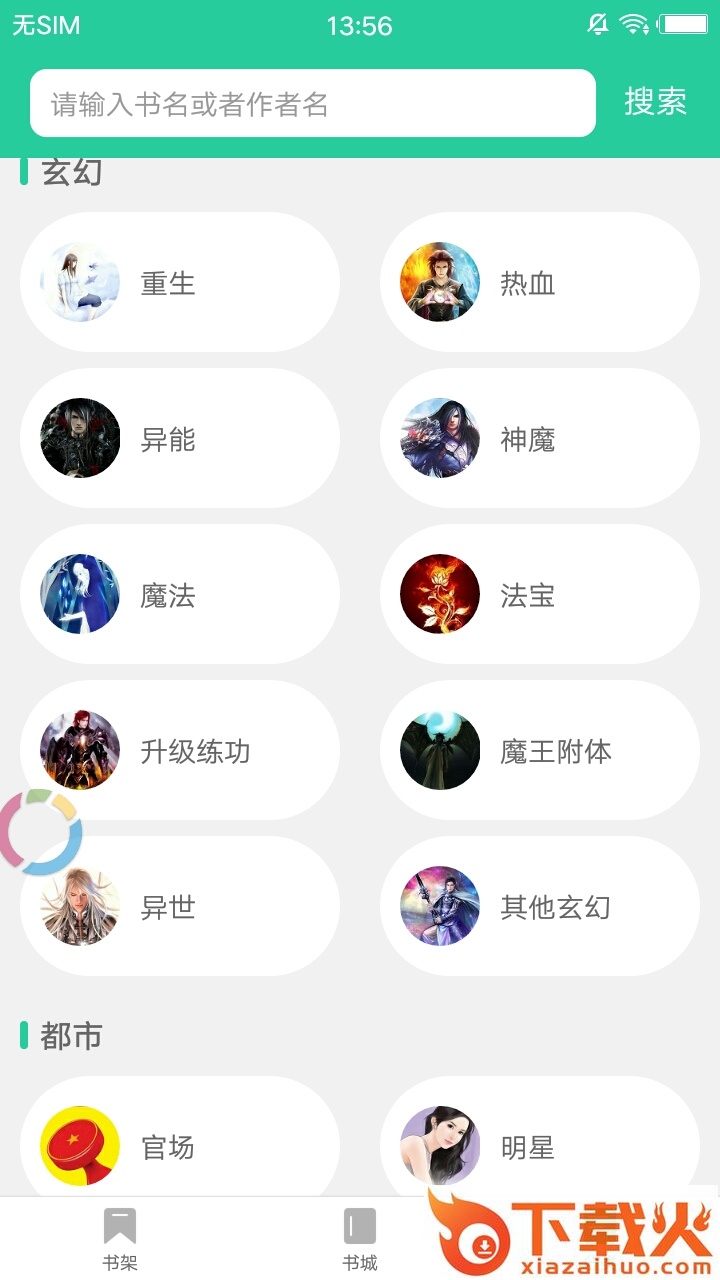Select the 法宝 category
The height and width of the screenshot is (1280, 720).
pos(540,595)
